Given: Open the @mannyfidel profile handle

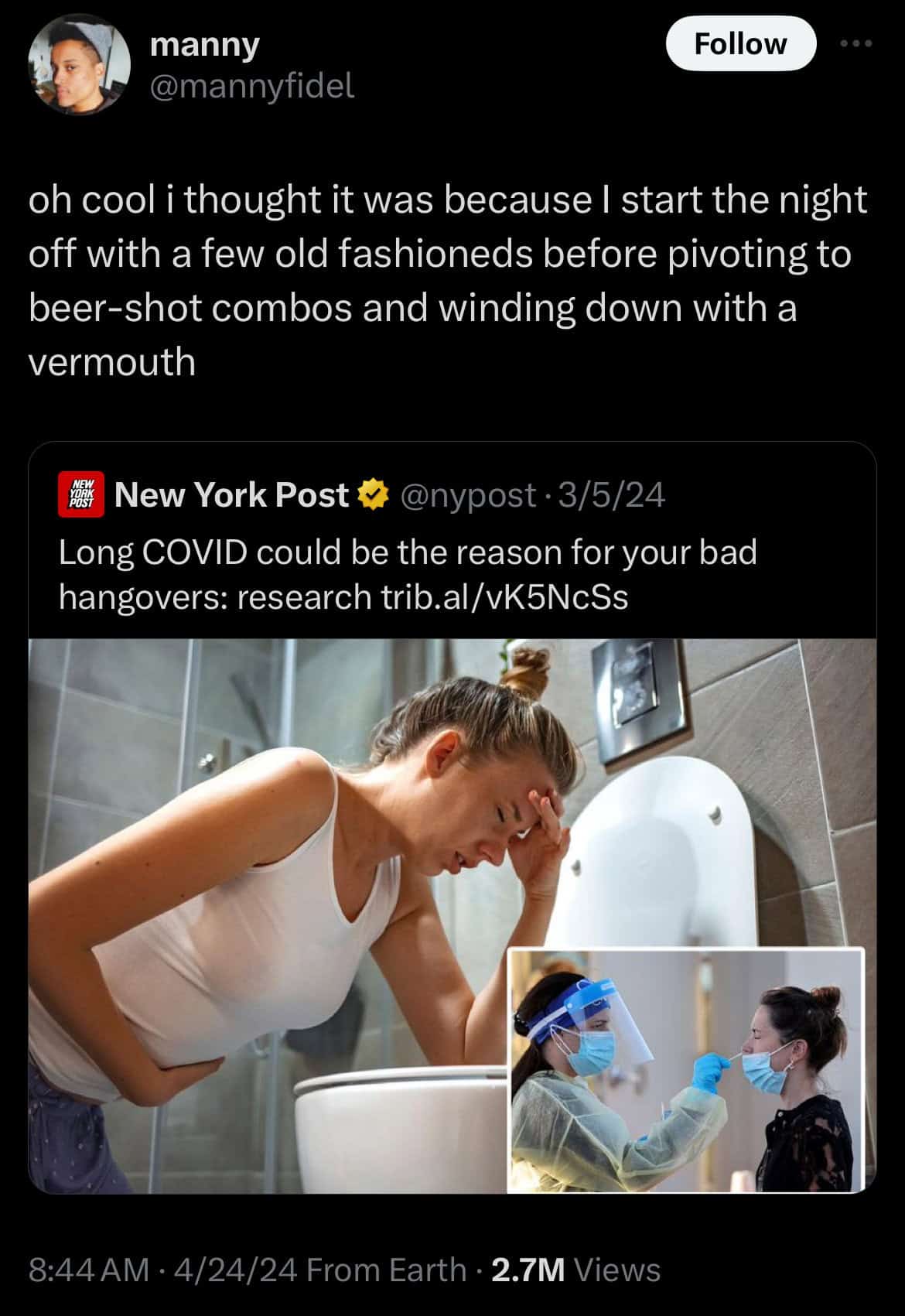Looking at the screenshot, I should coord(252,85).
